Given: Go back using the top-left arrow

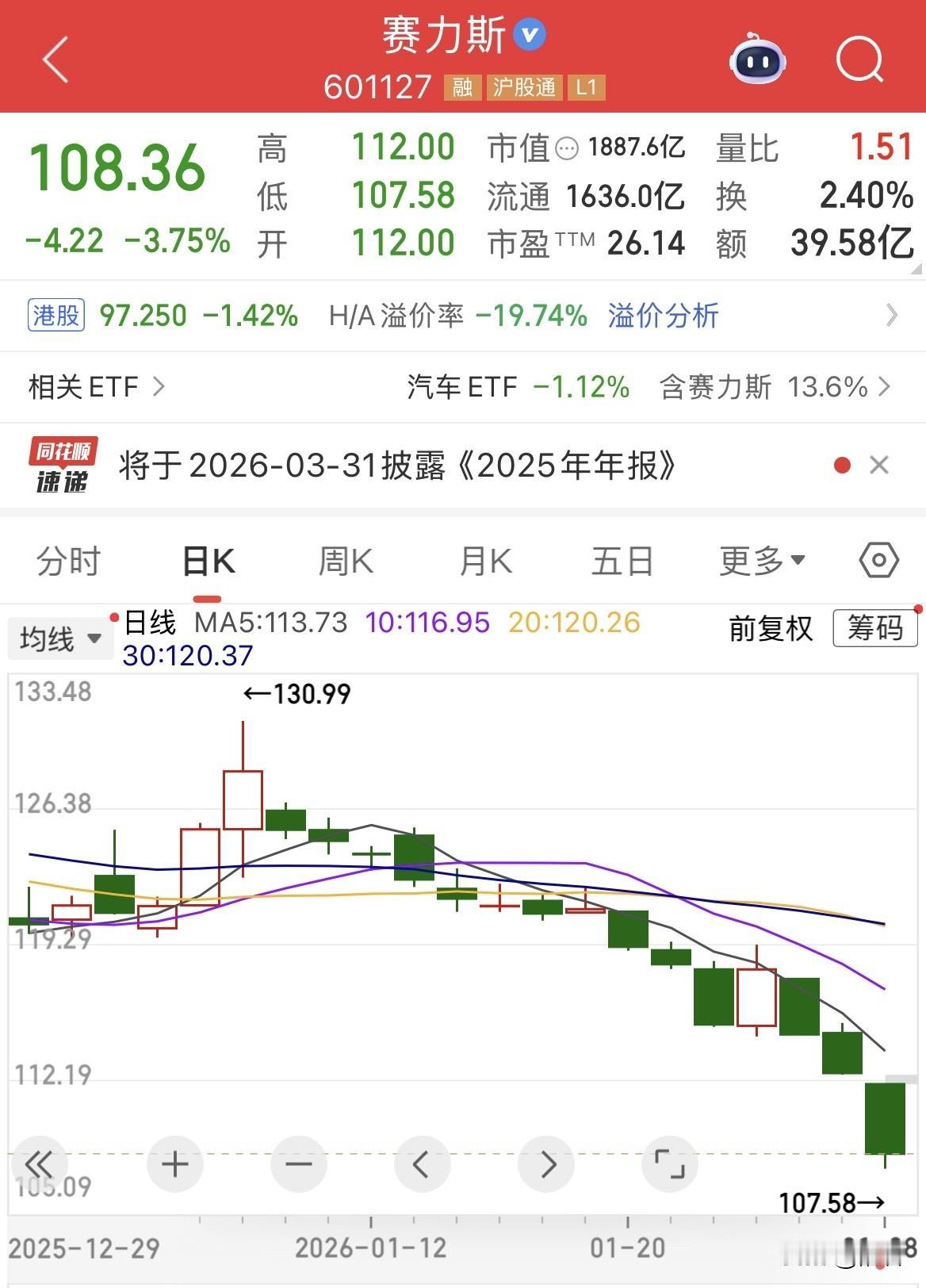Looking at the screenshot, I should click(x=55, y=59).
